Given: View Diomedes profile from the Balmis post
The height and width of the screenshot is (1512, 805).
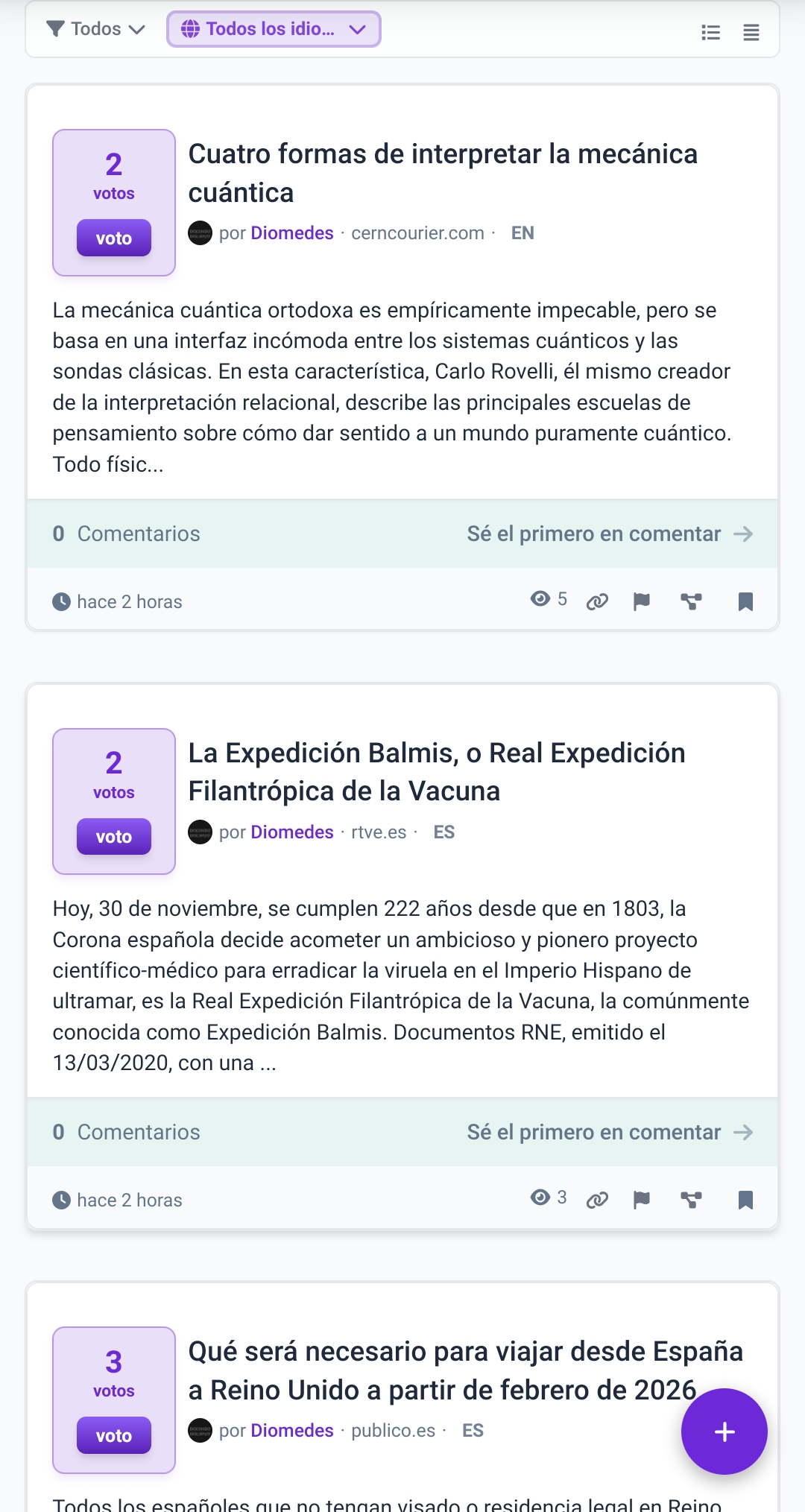Looking at the screenshot, I should 291,832.
